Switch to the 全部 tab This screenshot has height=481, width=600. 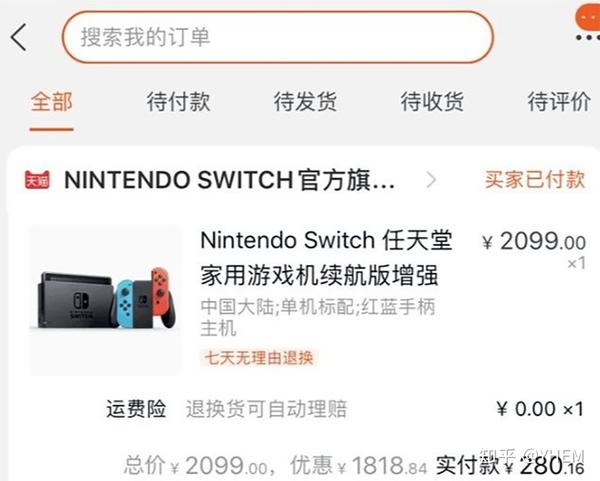(51, 101)
